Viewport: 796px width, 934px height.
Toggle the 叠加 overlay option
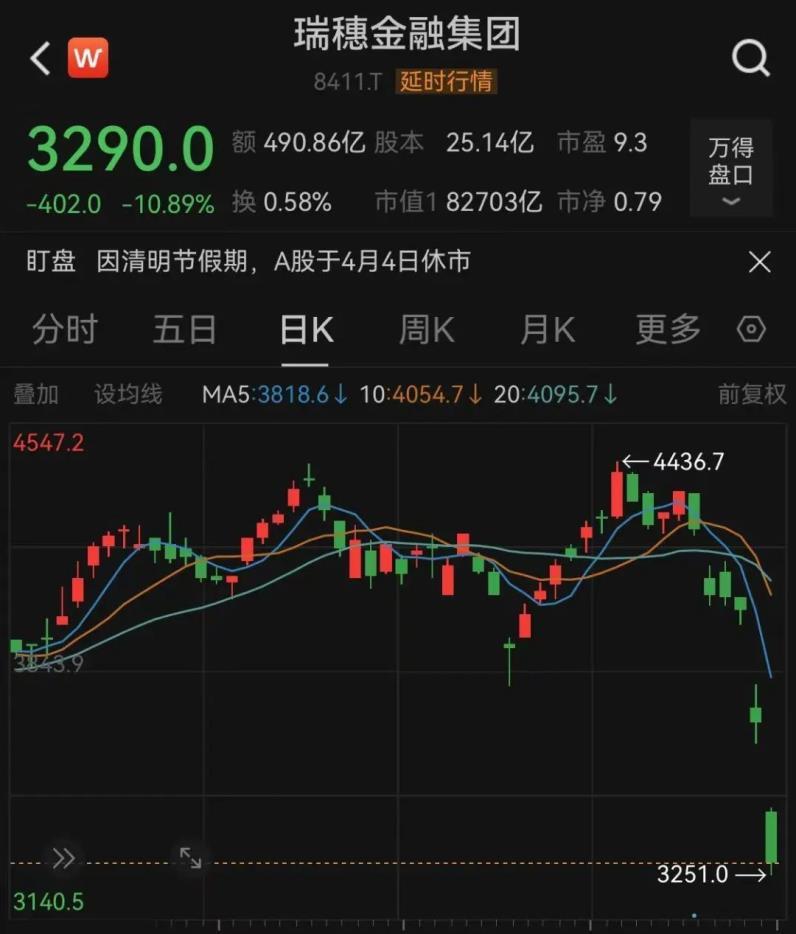click(35, 394)
